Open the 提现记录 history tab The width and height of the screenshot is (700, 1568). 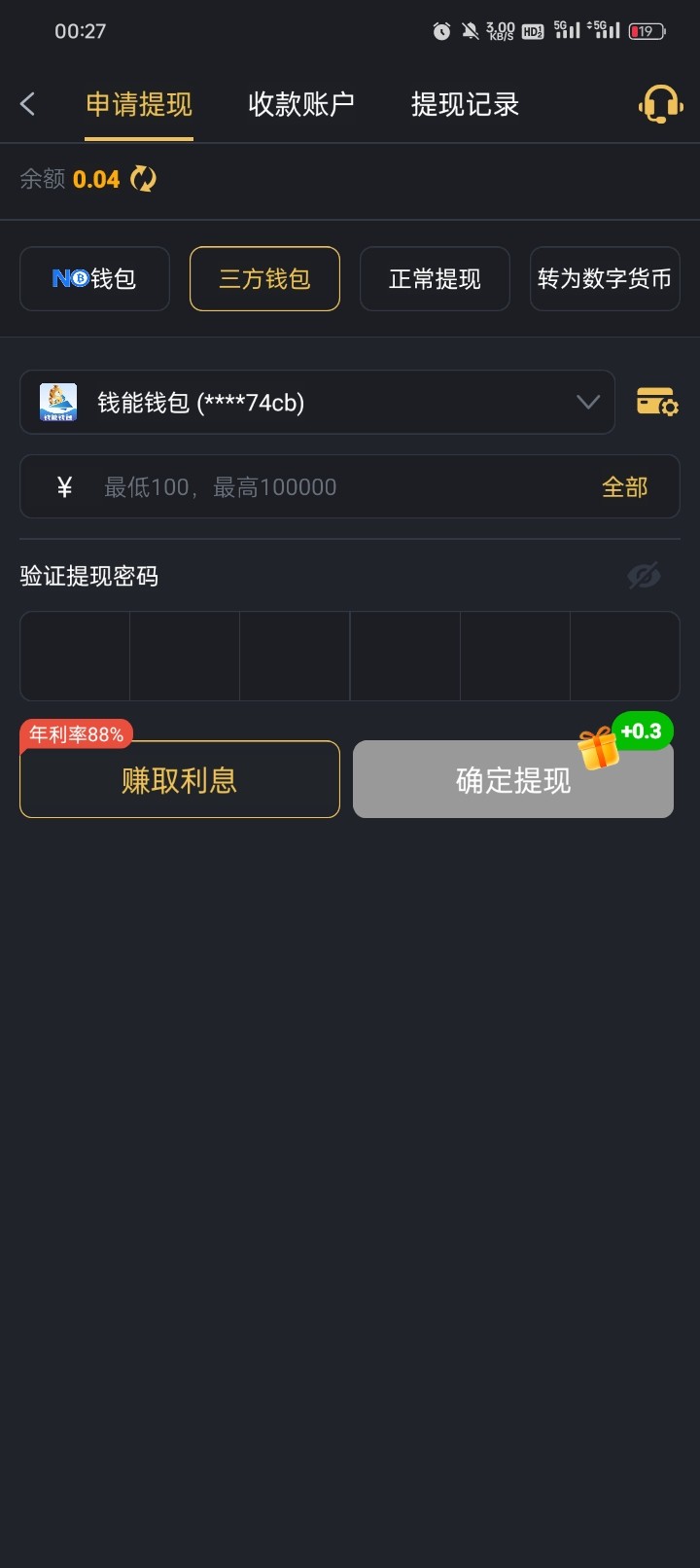click(x=464, y=103)
